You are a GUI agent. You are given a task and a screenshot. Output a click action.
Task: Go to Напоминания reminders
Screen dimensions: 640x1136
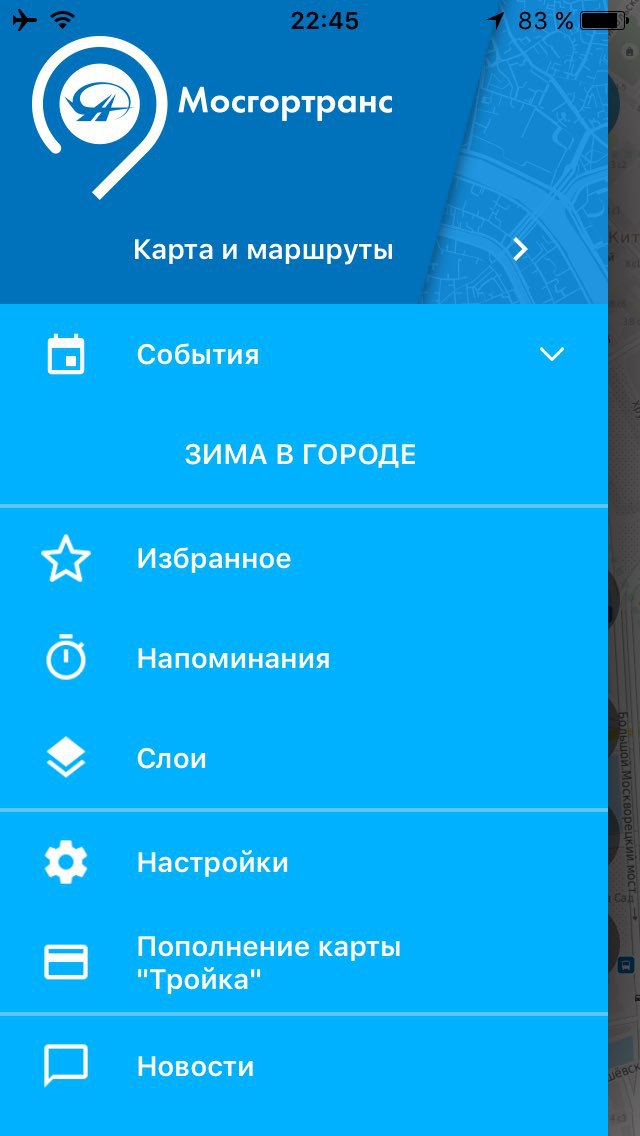click(x=304, y=659)
